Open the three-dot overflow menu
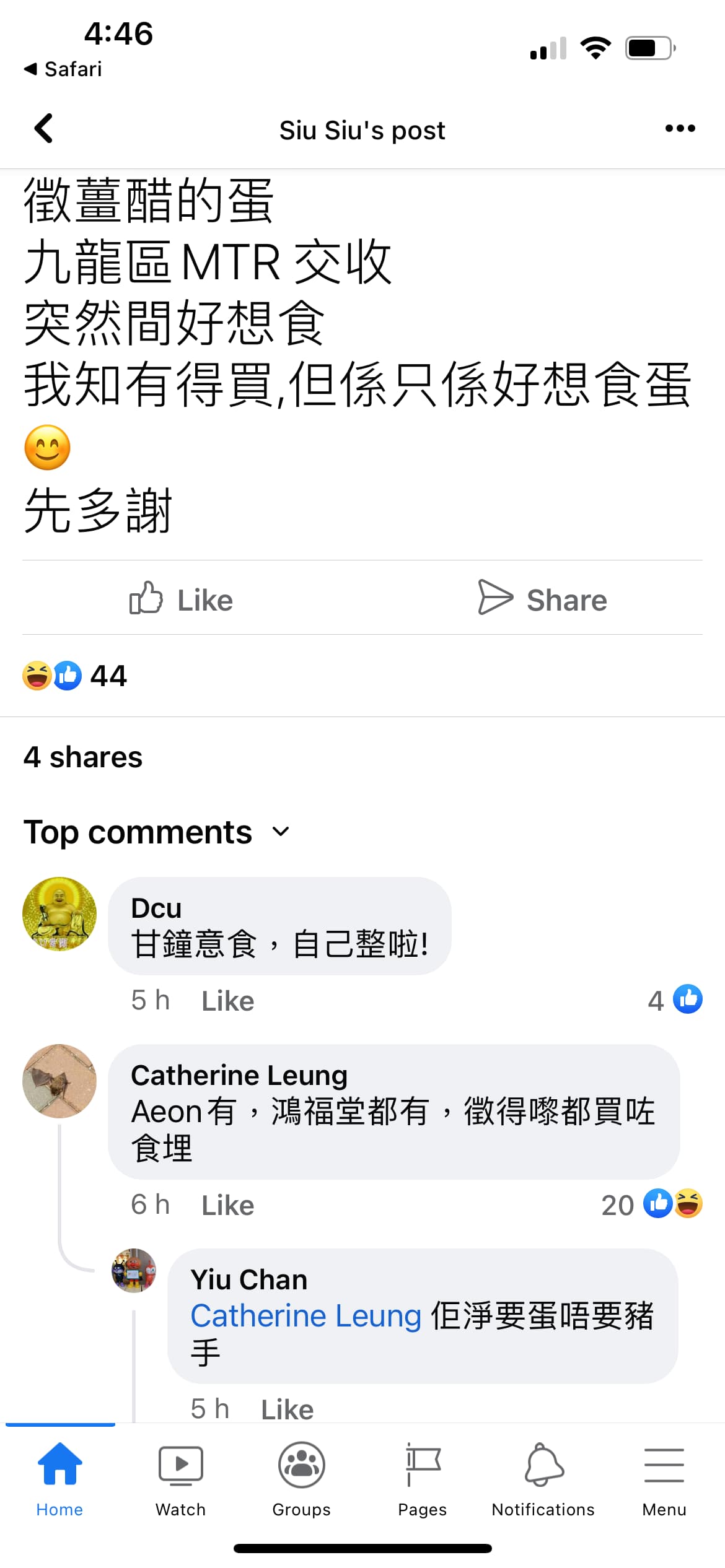This screenshot has width=725, height=1568. tap(680, 128)
